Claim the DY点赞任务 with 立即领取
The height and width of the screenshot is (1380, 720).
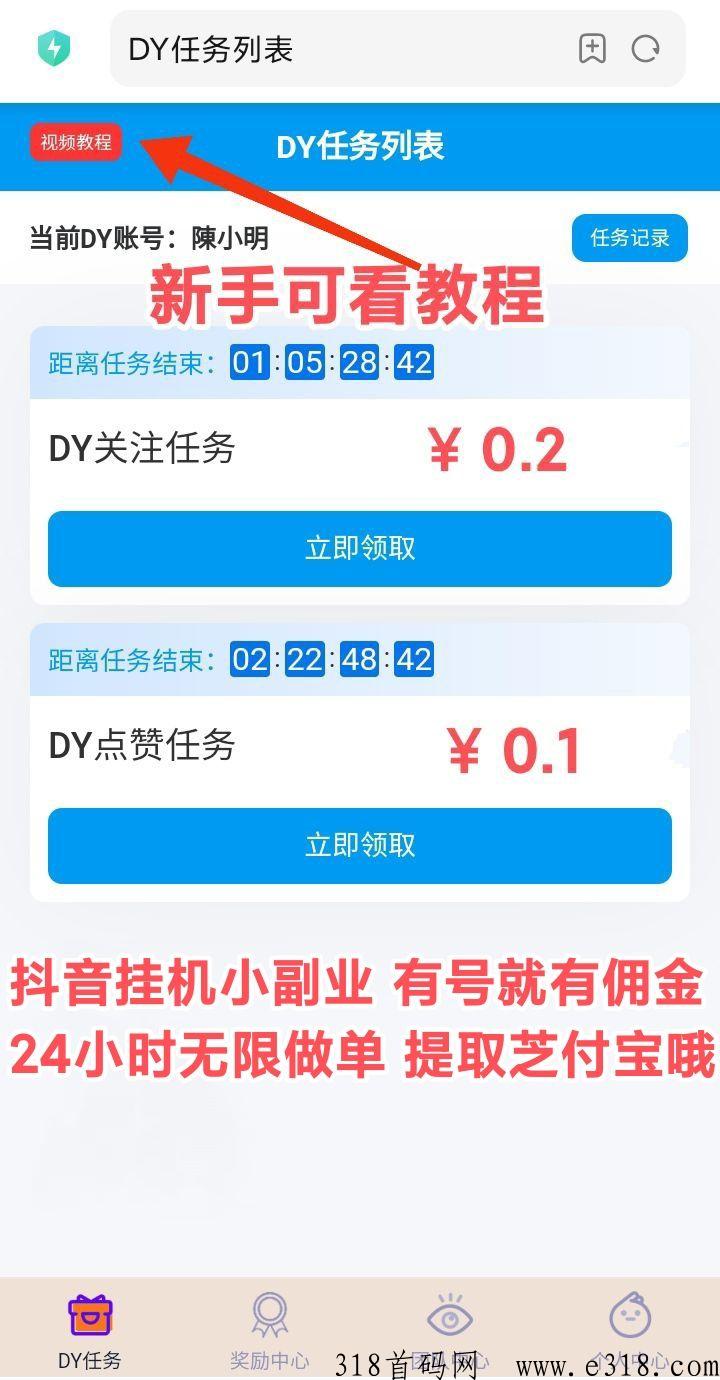click(x=360, y=845)
